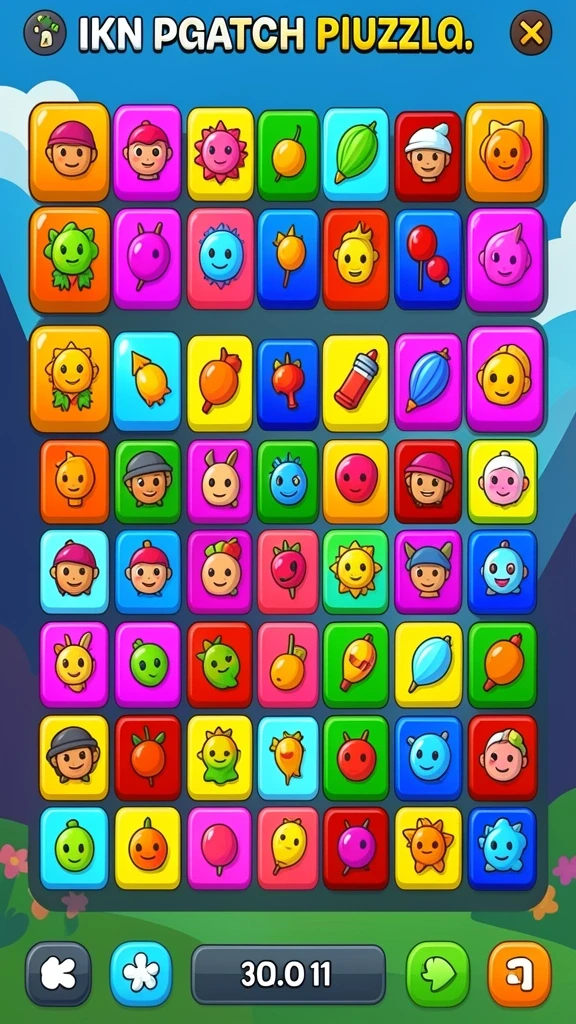576x1024 pixels.
Task: Choose the blue striped balloon on magenta tile
Action: [x=428, y=382]
